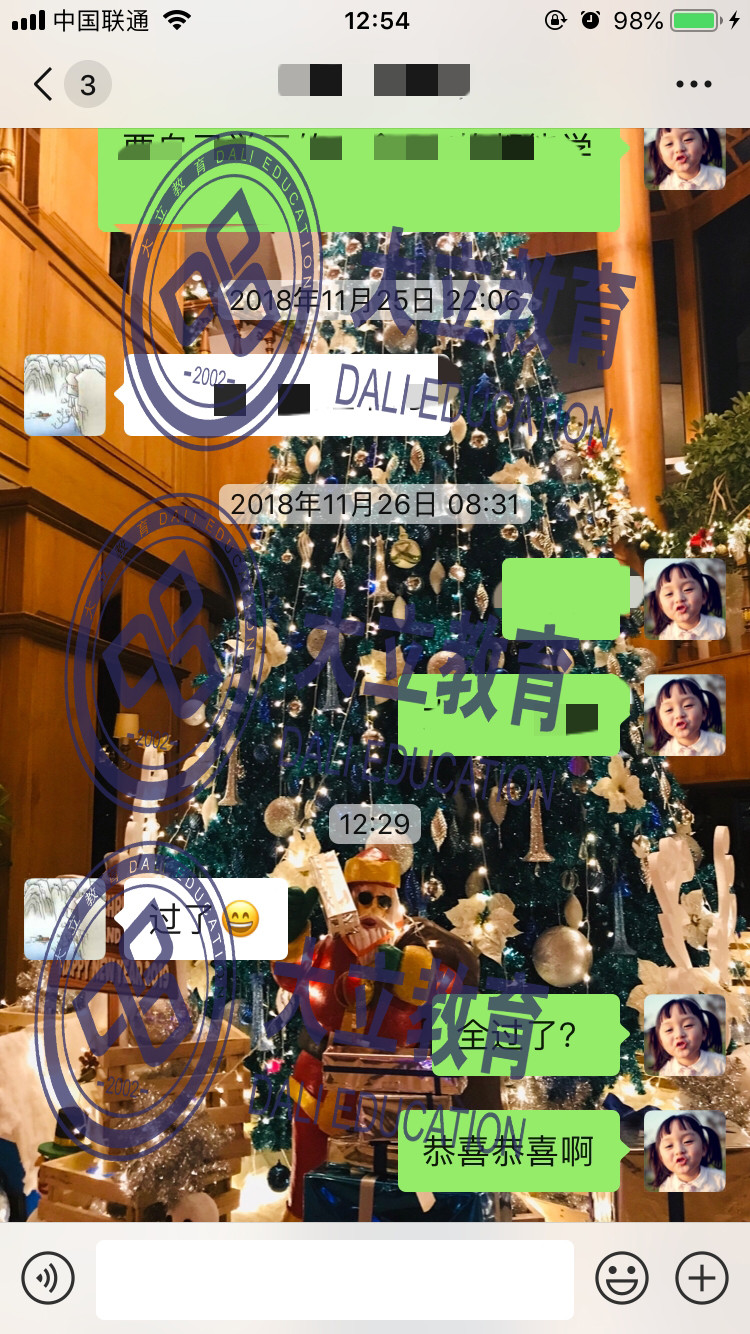The height and width of the screenshot is (1334, 750).
Task: Open own avatar beside 全过了?
Action: coord(684,1034)
